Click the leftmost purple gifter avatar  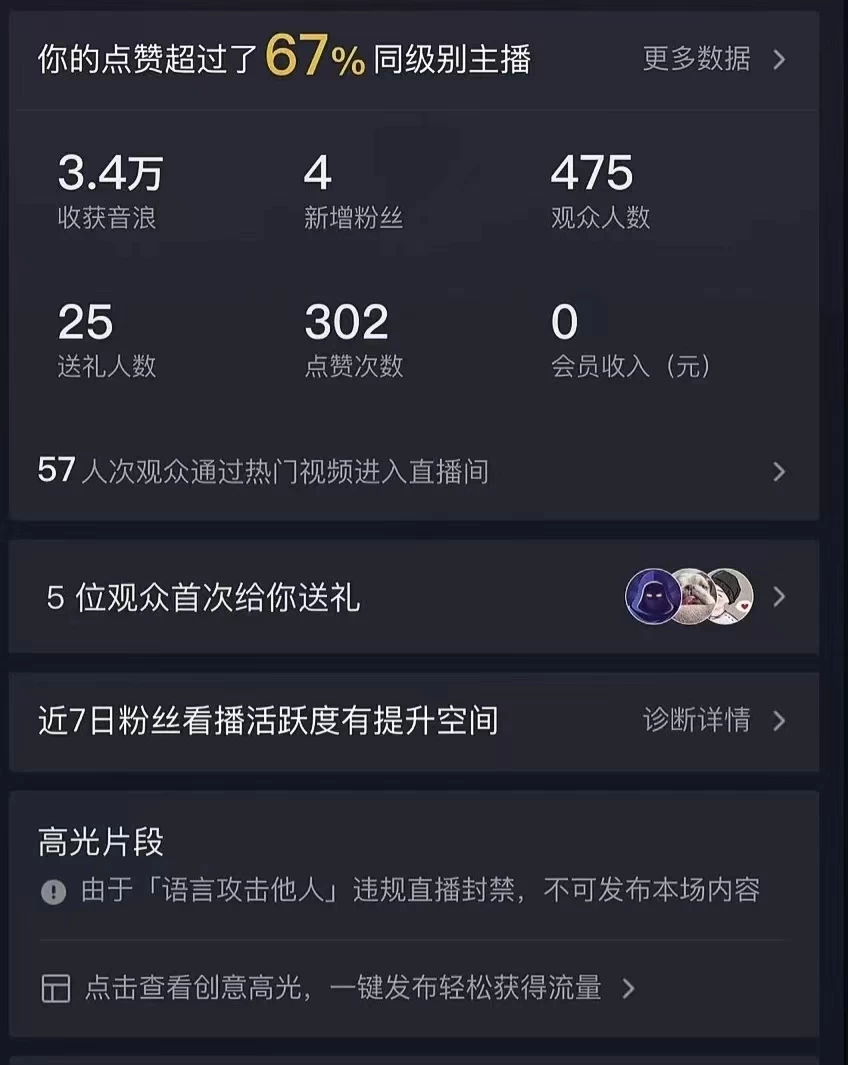(653, 596)
